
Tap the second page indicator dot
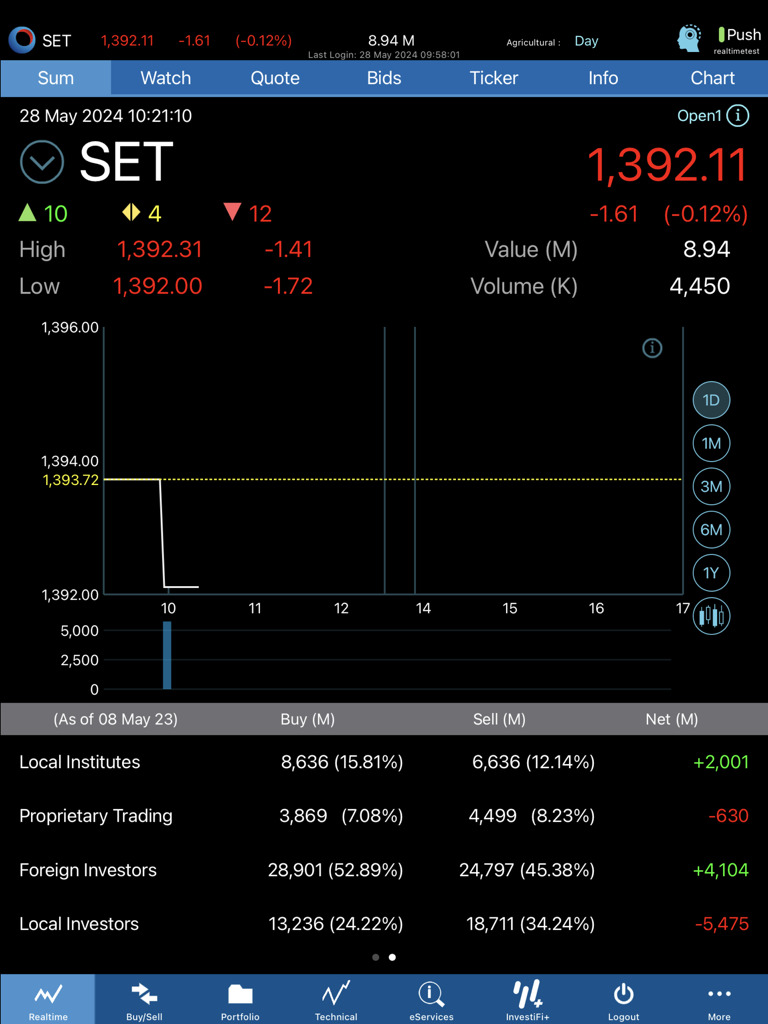pyautogui.click(x=392, y=957)
